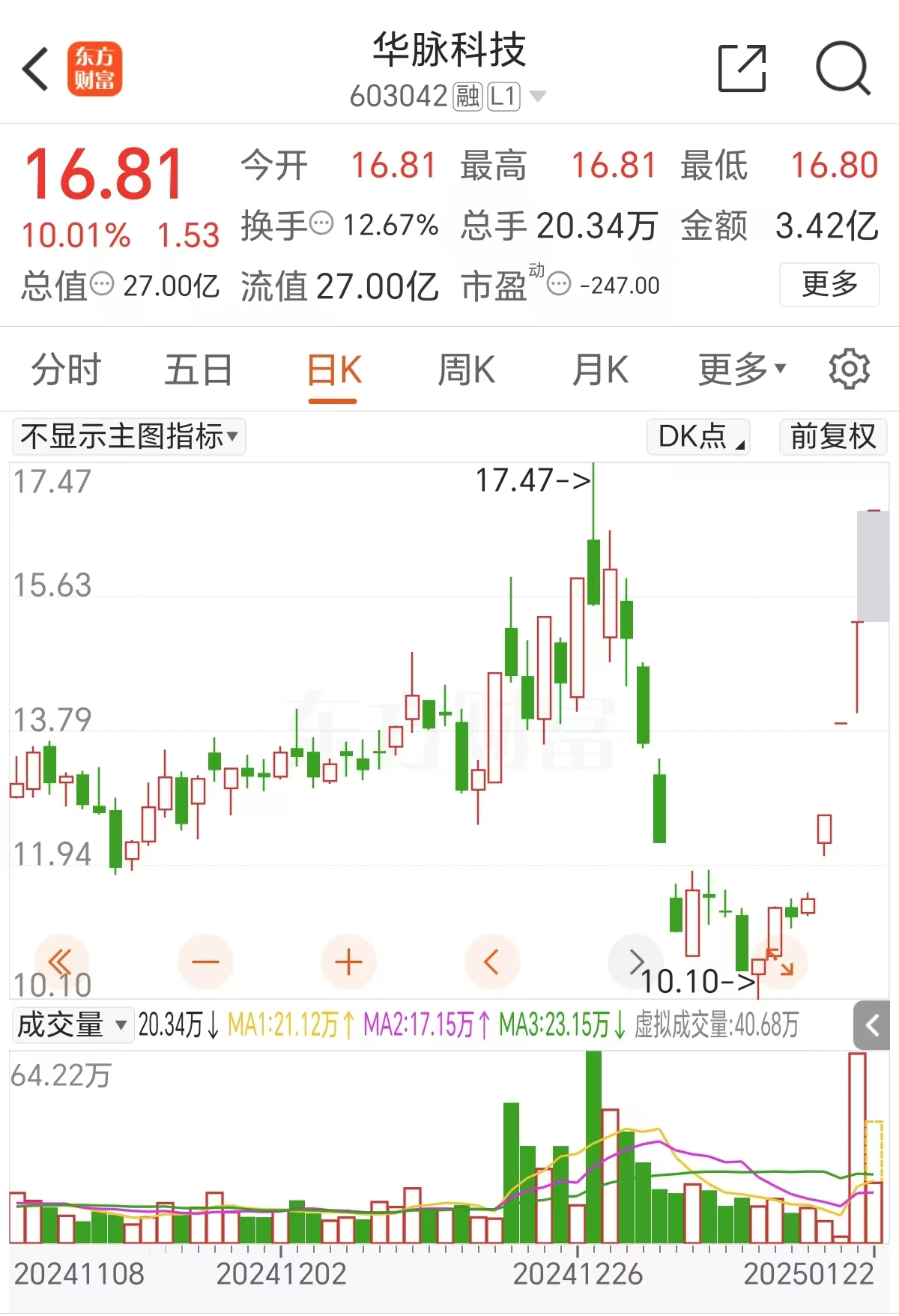This screenshot has height=1316, width=899.
Task: Change the 前复权 adjustment setting
Action: (833, 437)
